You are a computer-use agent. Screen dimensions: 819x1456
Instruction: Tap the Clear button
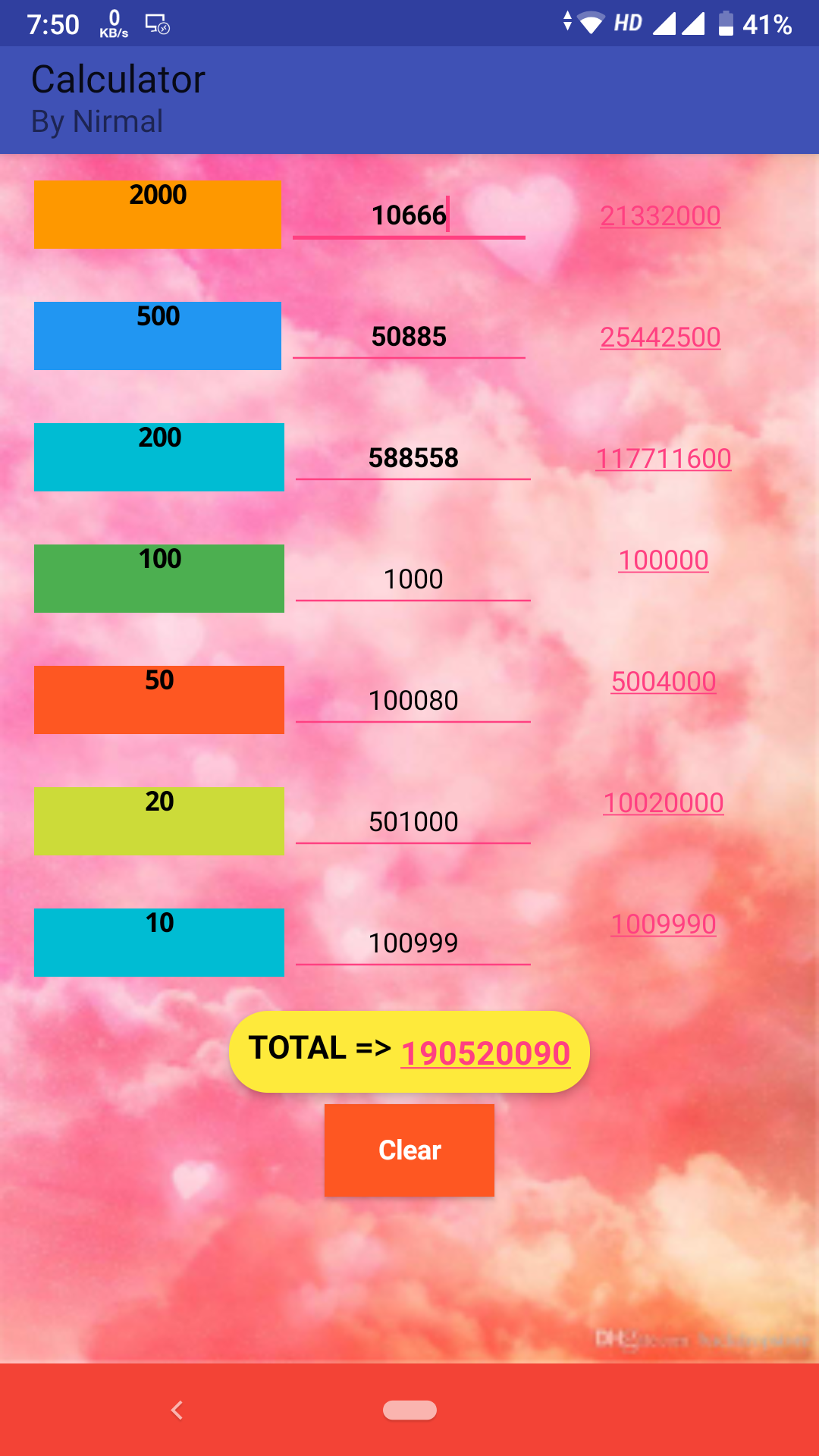pyautogui.click(x=409, y=1150)
